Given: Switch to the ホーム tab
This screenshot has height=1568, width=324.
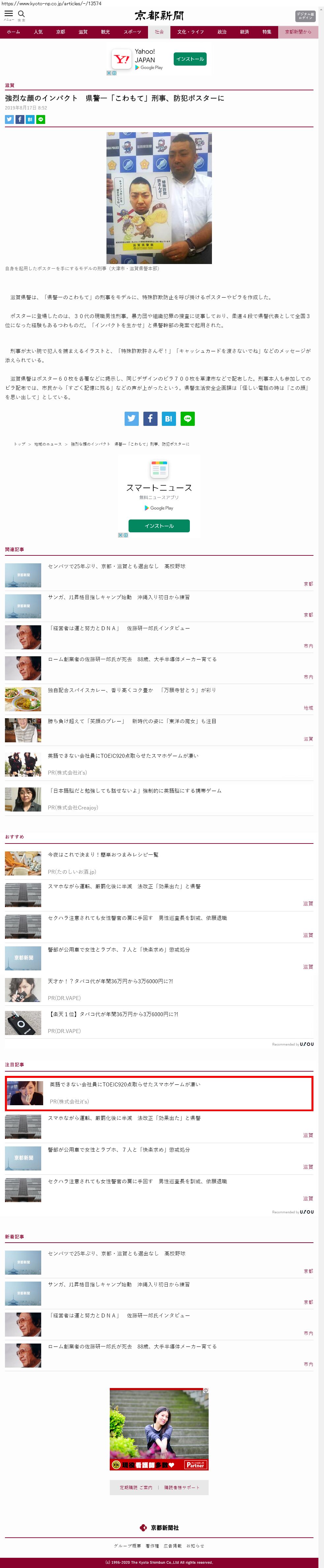Looking at the screenshot, I should point(14,32).
